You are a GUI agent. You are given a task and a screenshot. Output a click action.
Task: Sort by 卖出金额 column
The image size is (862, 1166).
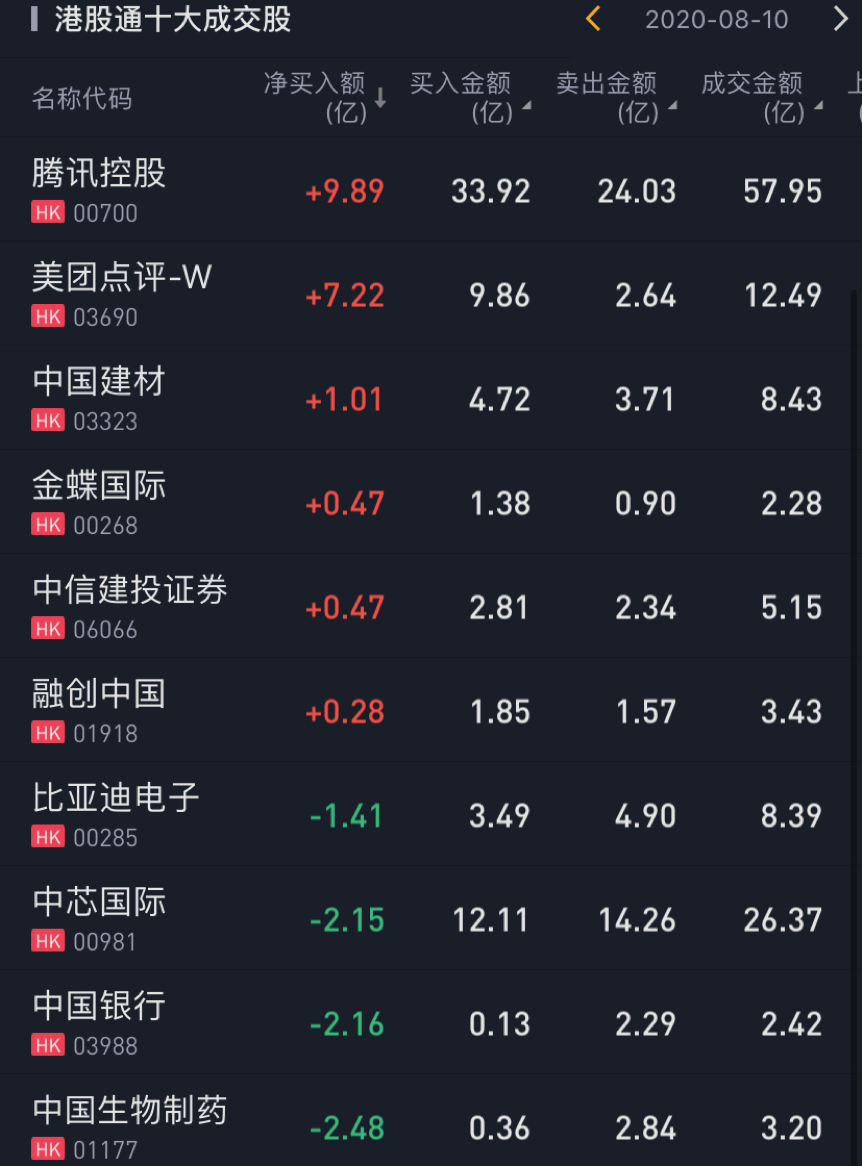615,97
